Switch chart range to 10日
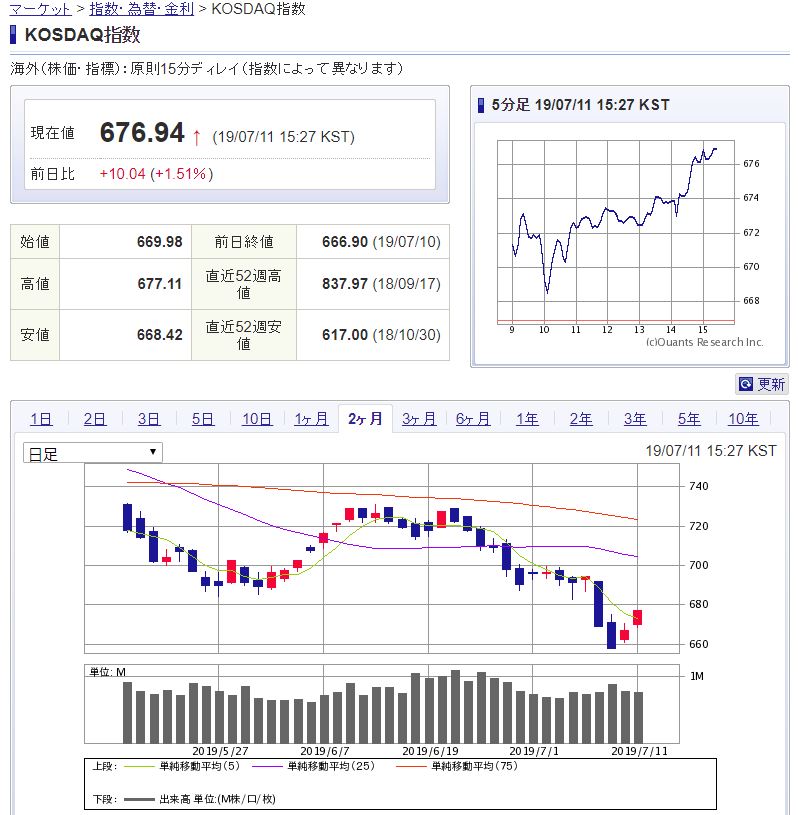 pyautogui.click(x=257, y=419)
